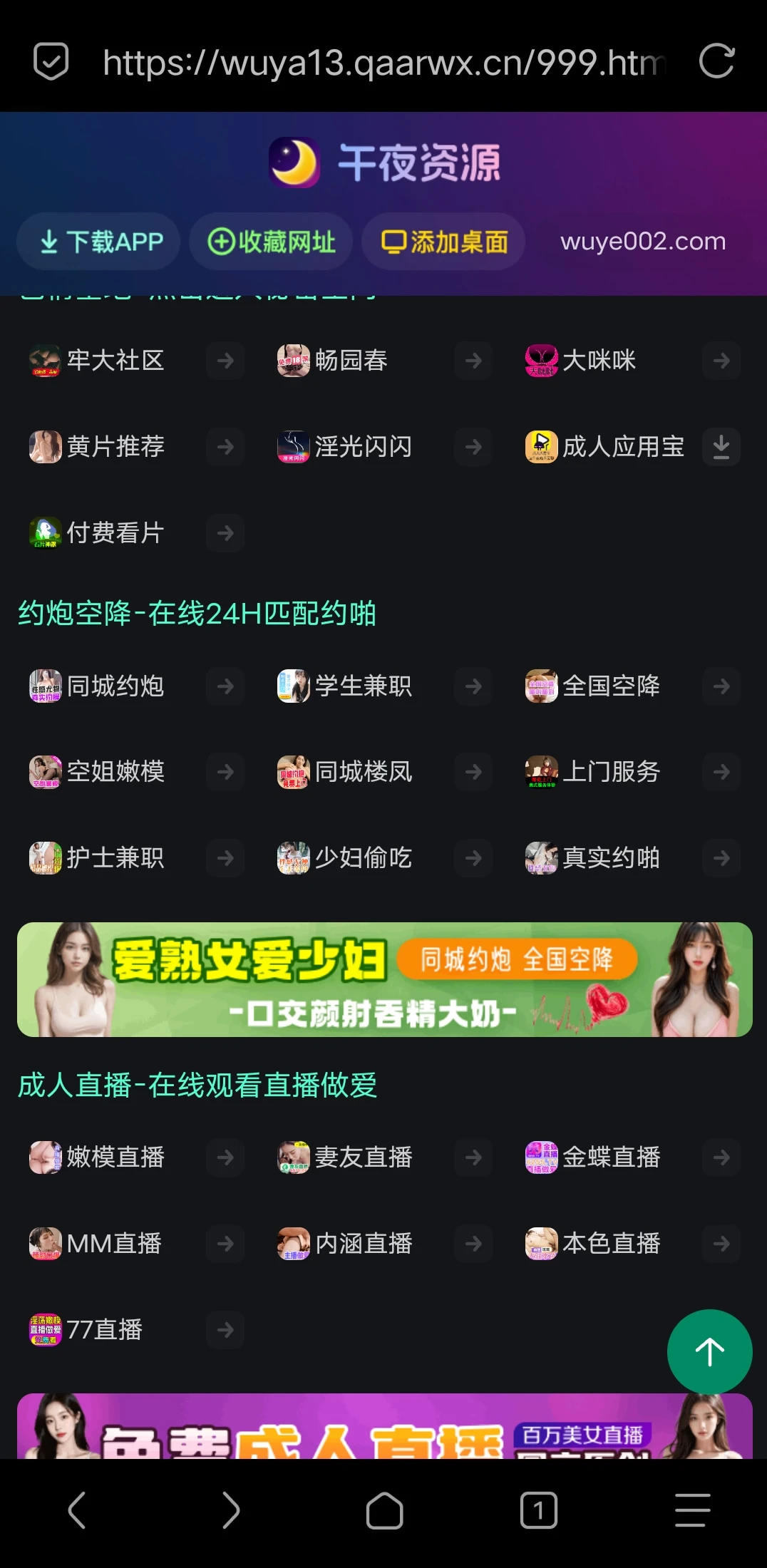Open the 付费看片 link
Image resolution: width=767 pixels, height=1568 pixels.
tap(115, 533)
